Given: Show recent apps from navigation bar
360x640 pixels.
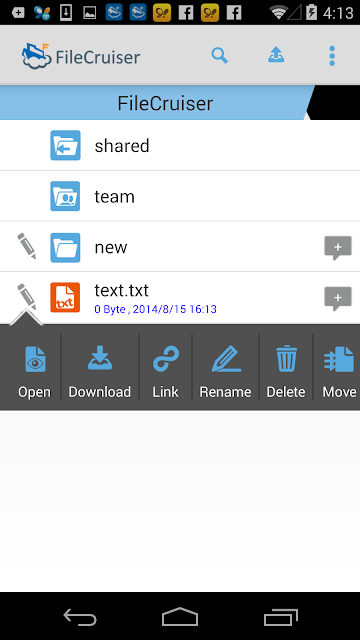Looking at the screenshot, I should tap(280, 616).
